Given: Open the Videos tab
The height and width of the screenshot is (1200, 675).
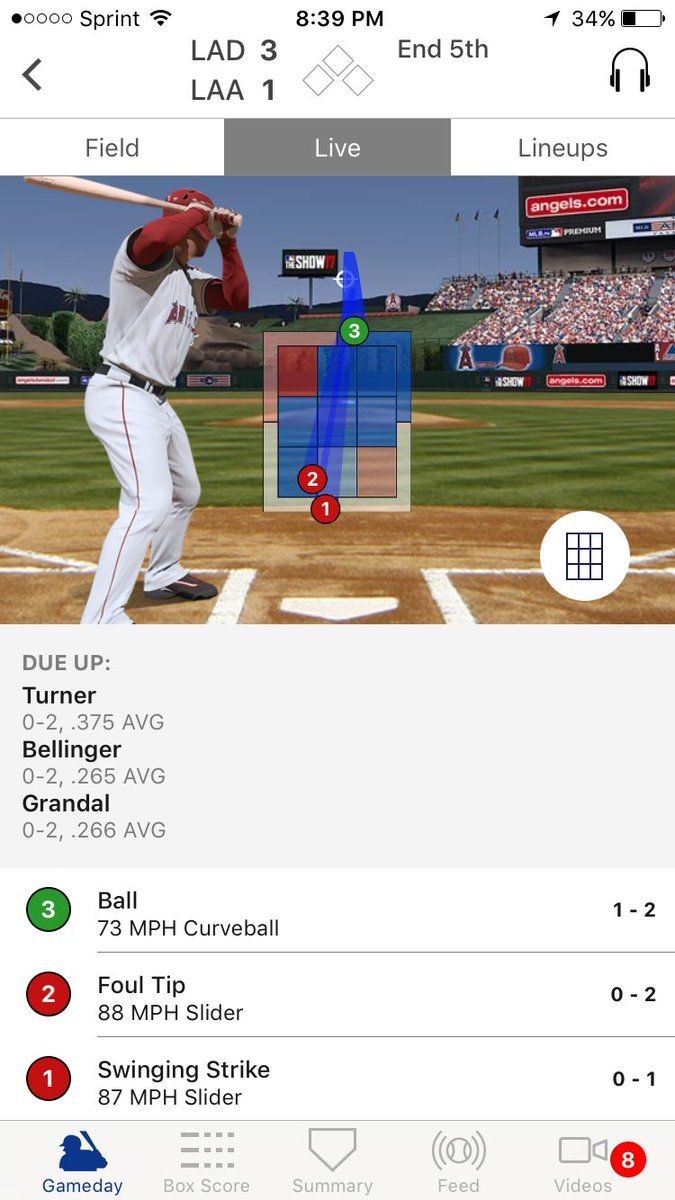Looking at the screenshot, I should [x=584, y=1160].
